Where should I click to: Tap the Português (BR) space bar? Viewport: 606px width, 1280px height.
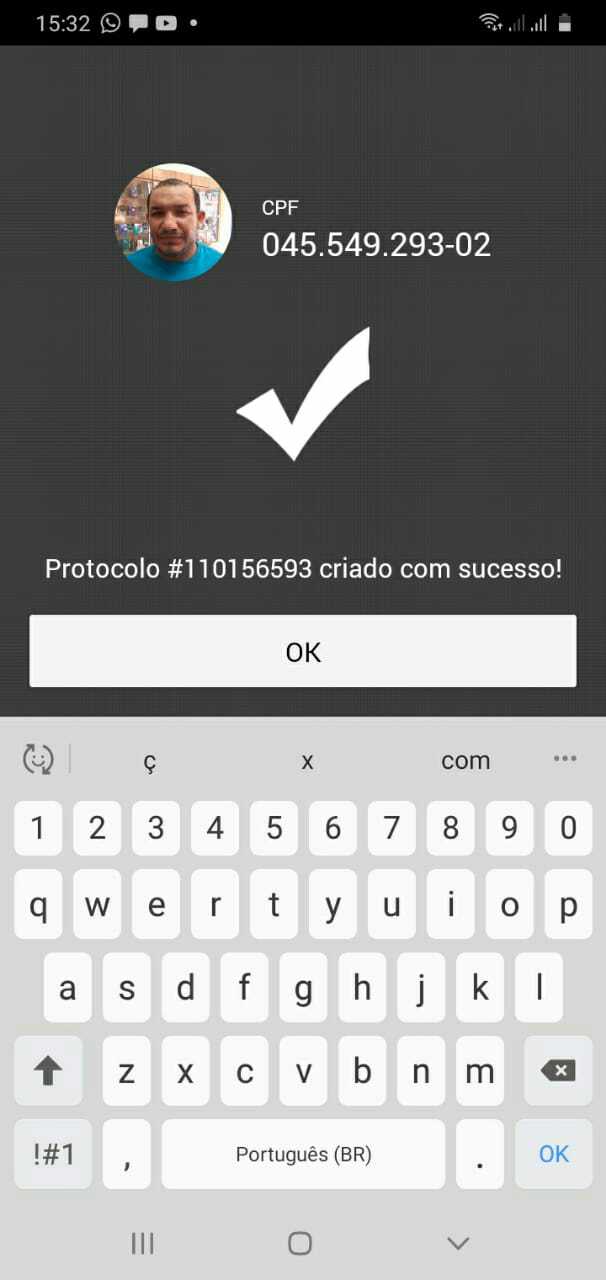(303, 1154)
